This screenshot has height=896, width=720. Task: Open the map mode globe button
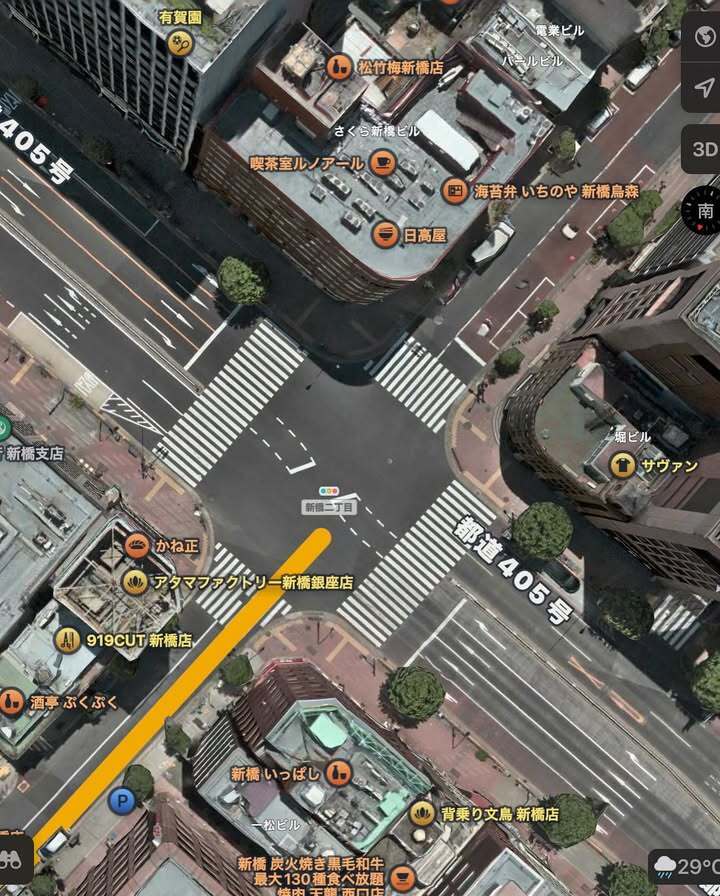[705, 37]
